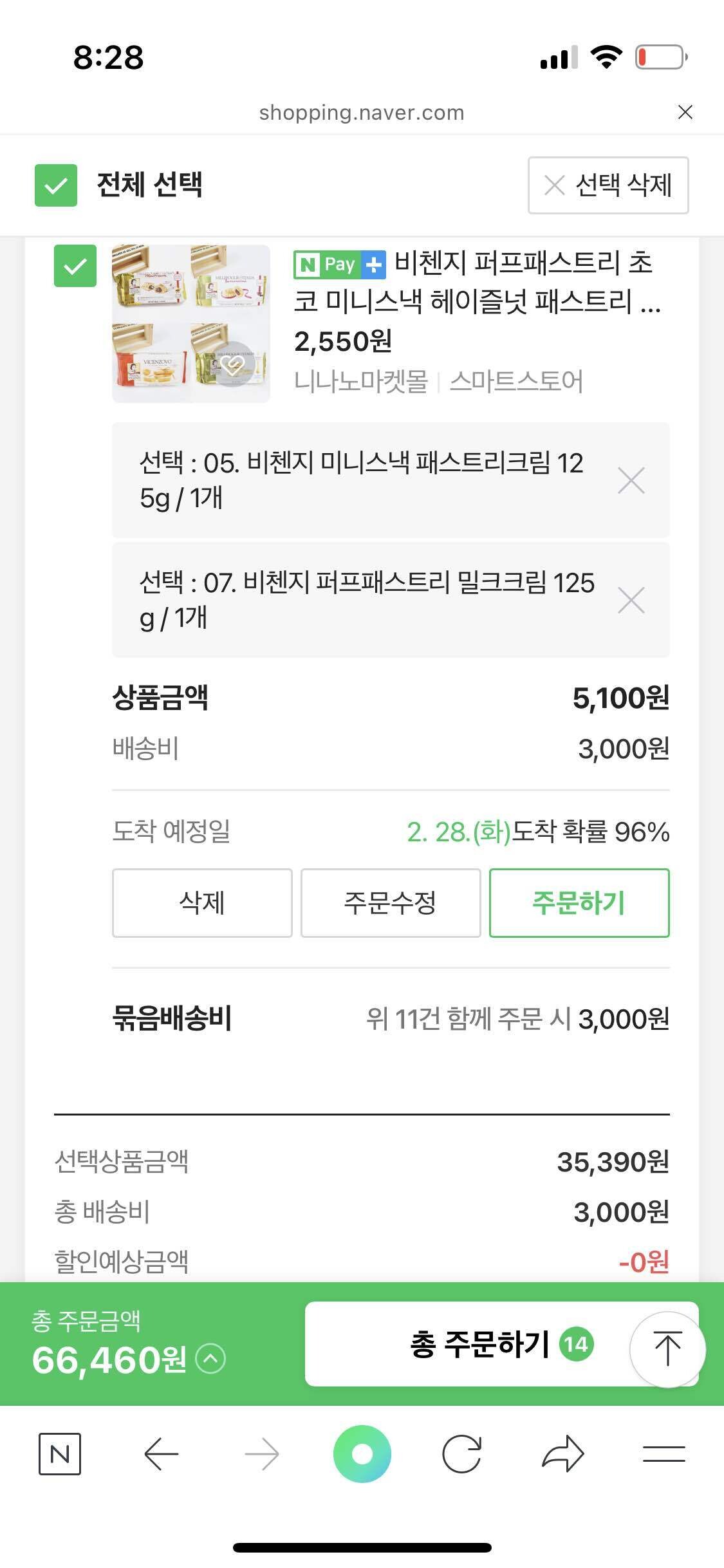Screen dimensions: 724x1568
Task: Uncheck the 전체 선택 select-all checkbox
Action: tap(57, 186)
